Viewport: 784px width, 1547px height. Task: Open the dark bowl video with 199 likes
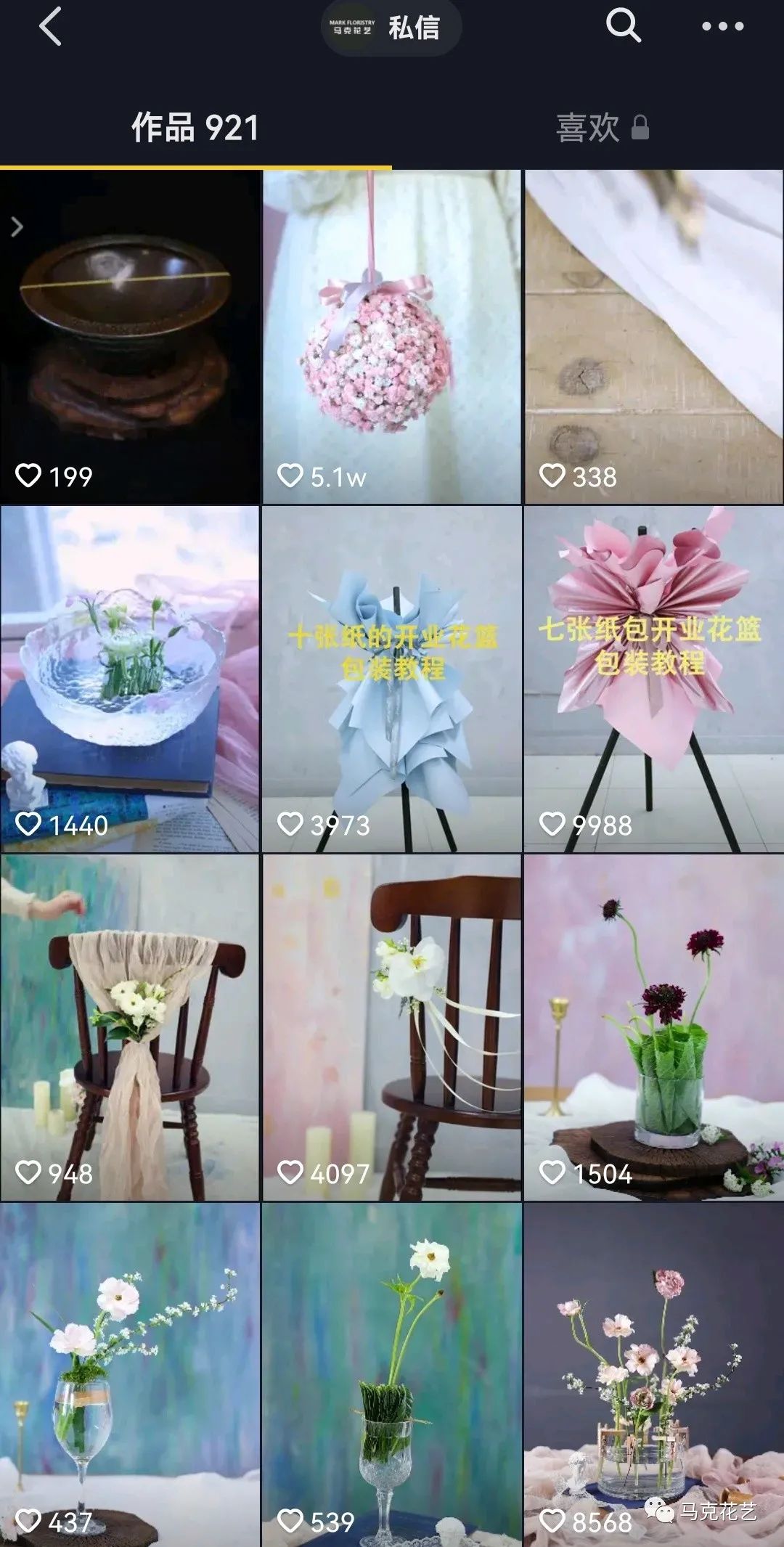click(x=130, y=338)
